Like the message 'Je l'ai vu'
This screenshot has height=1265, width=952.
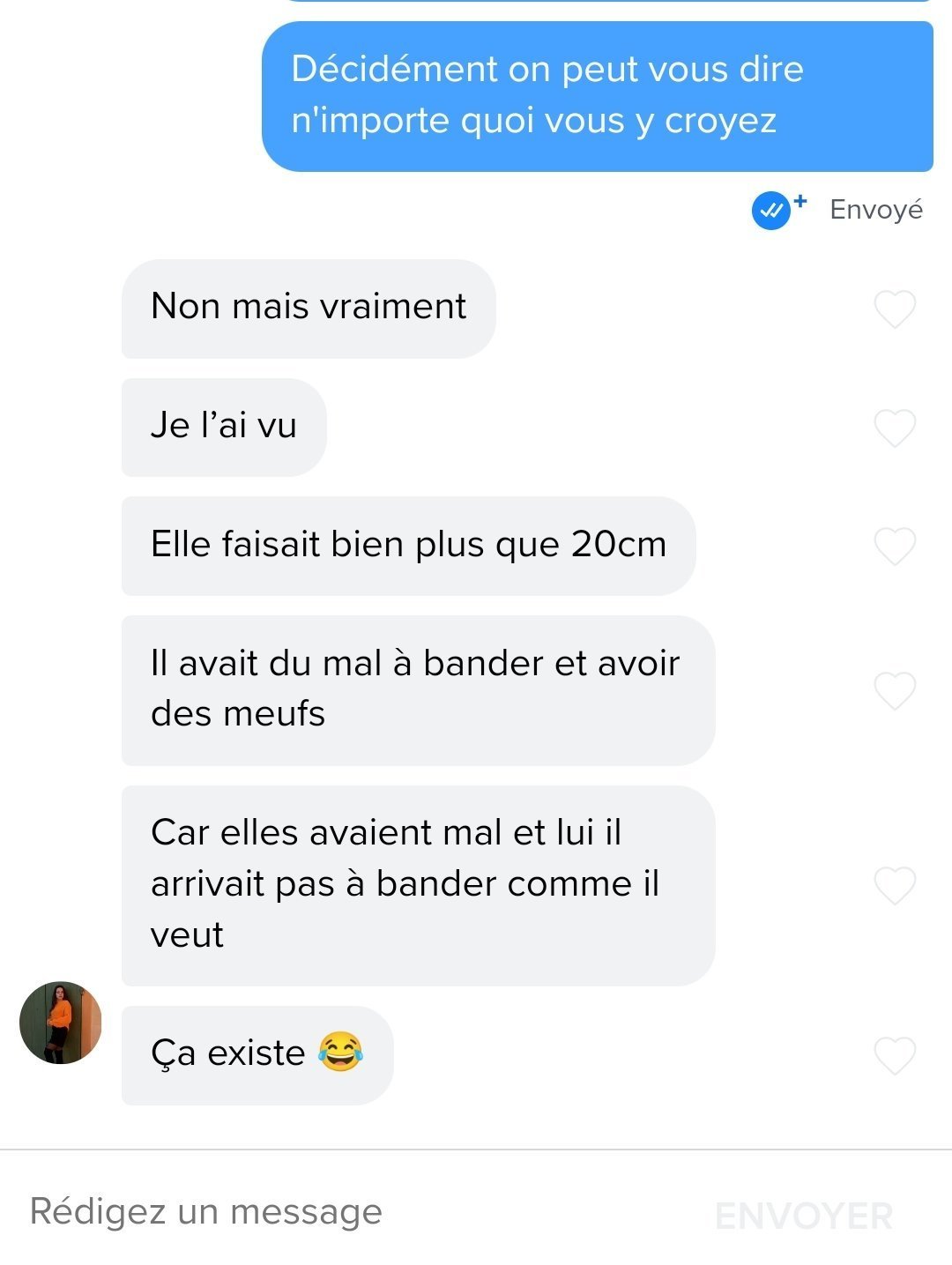[894, 428]
